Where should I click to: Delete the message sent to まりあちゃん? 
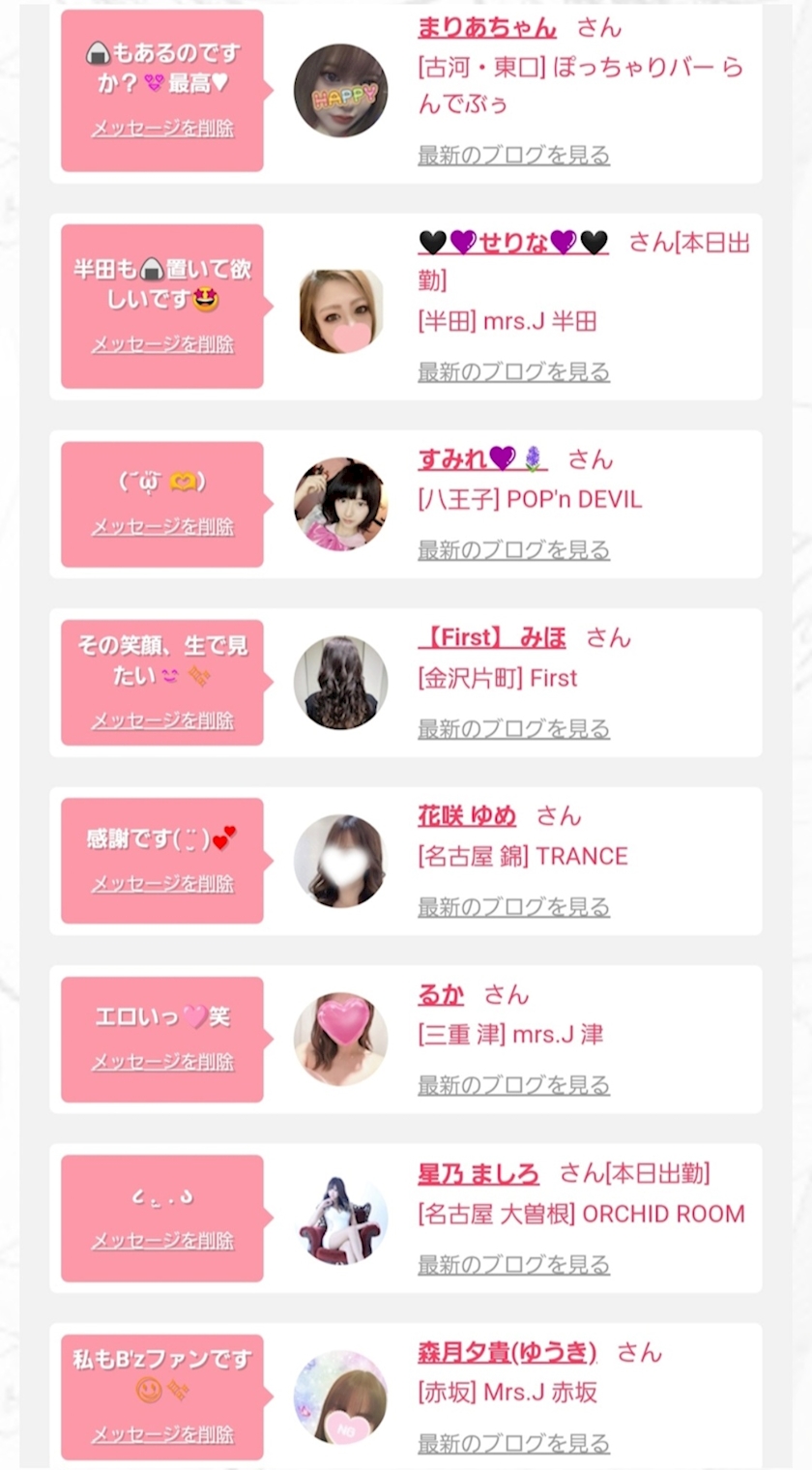tap(162, 129)
